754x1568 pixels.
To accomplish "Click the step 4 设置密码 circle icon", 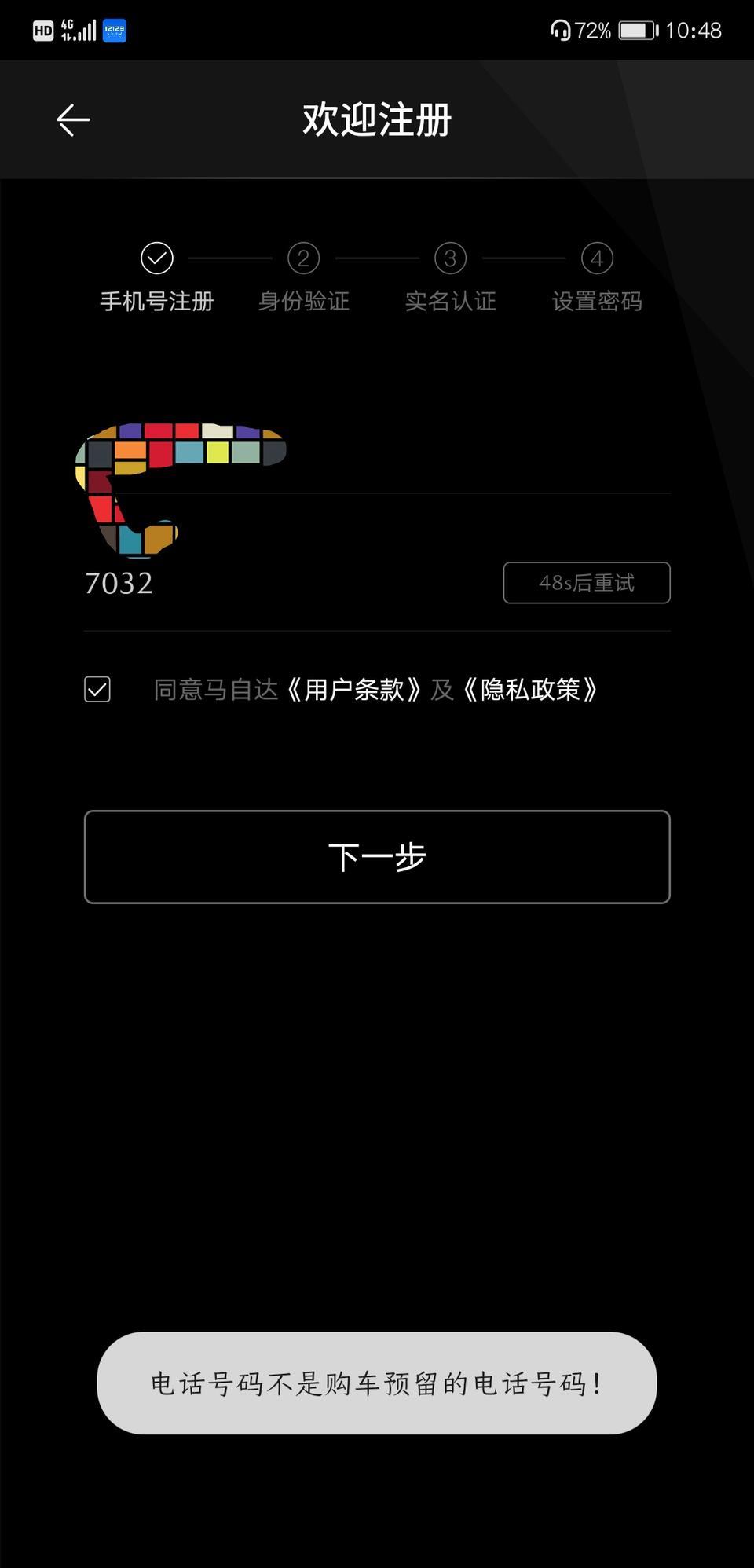I will [597, 258].
